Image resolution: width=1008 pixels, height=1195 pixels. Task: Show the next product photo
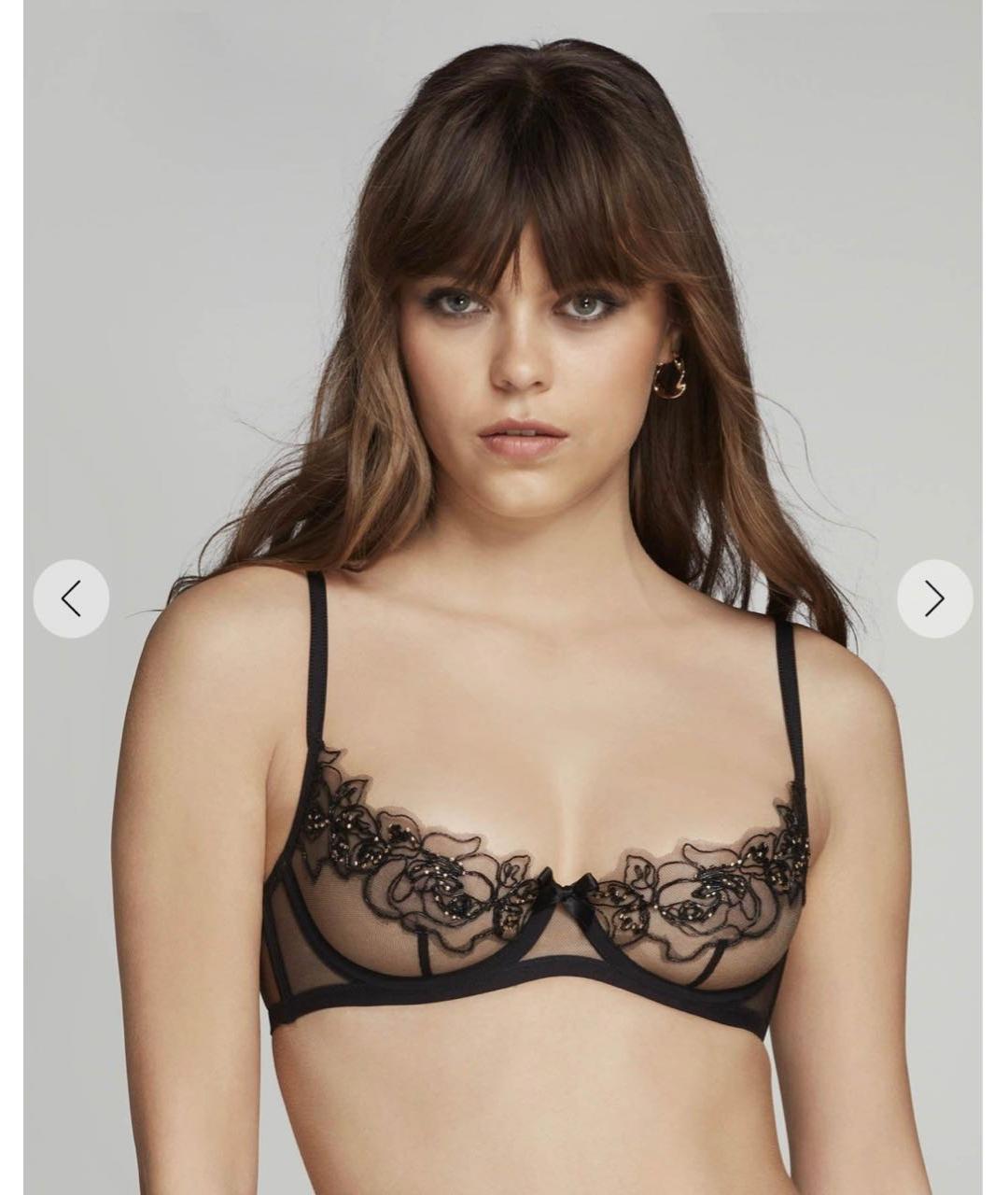[934, 598]
